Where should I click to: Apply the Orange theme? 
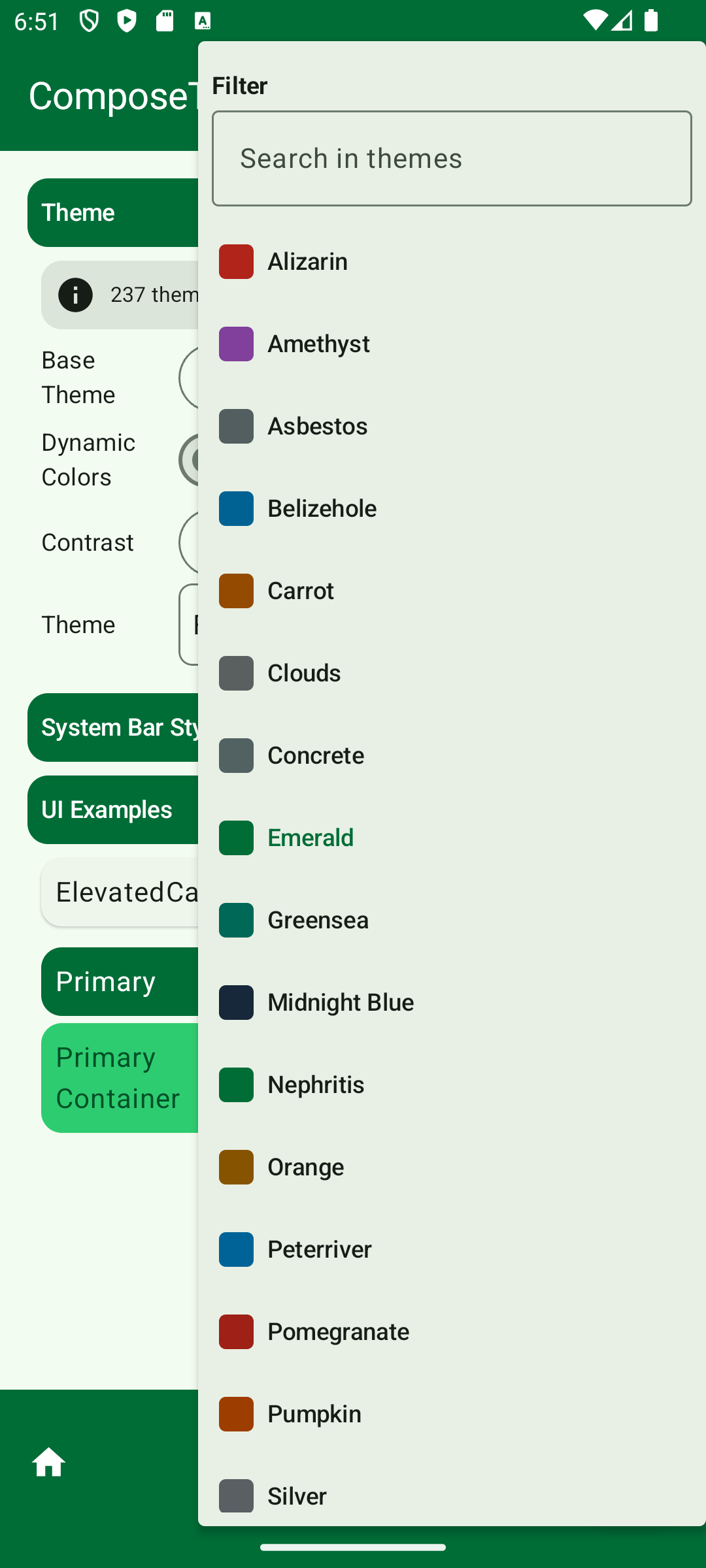[452, 1167]
